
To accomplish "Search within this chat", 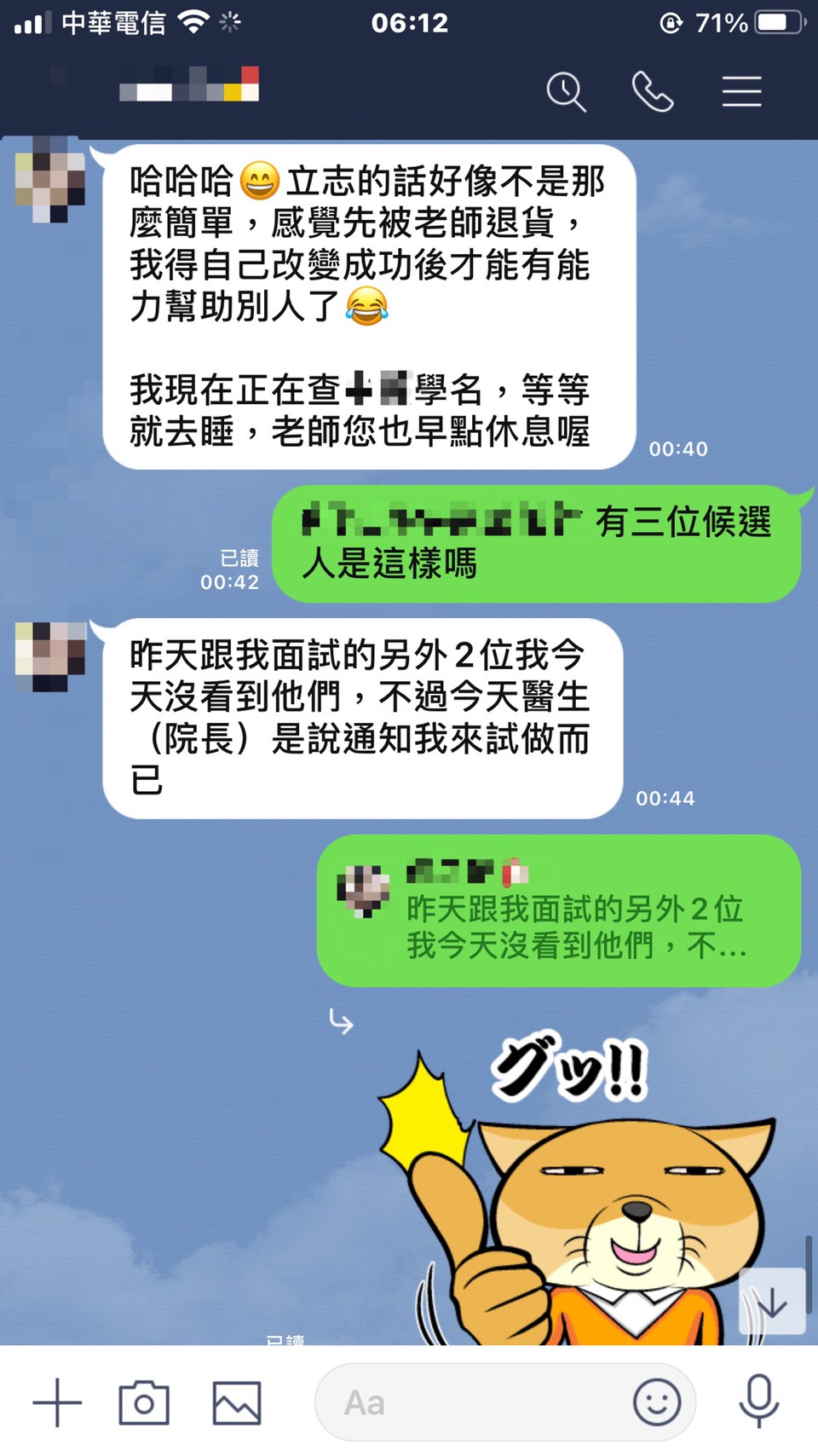I will (567, 91).
